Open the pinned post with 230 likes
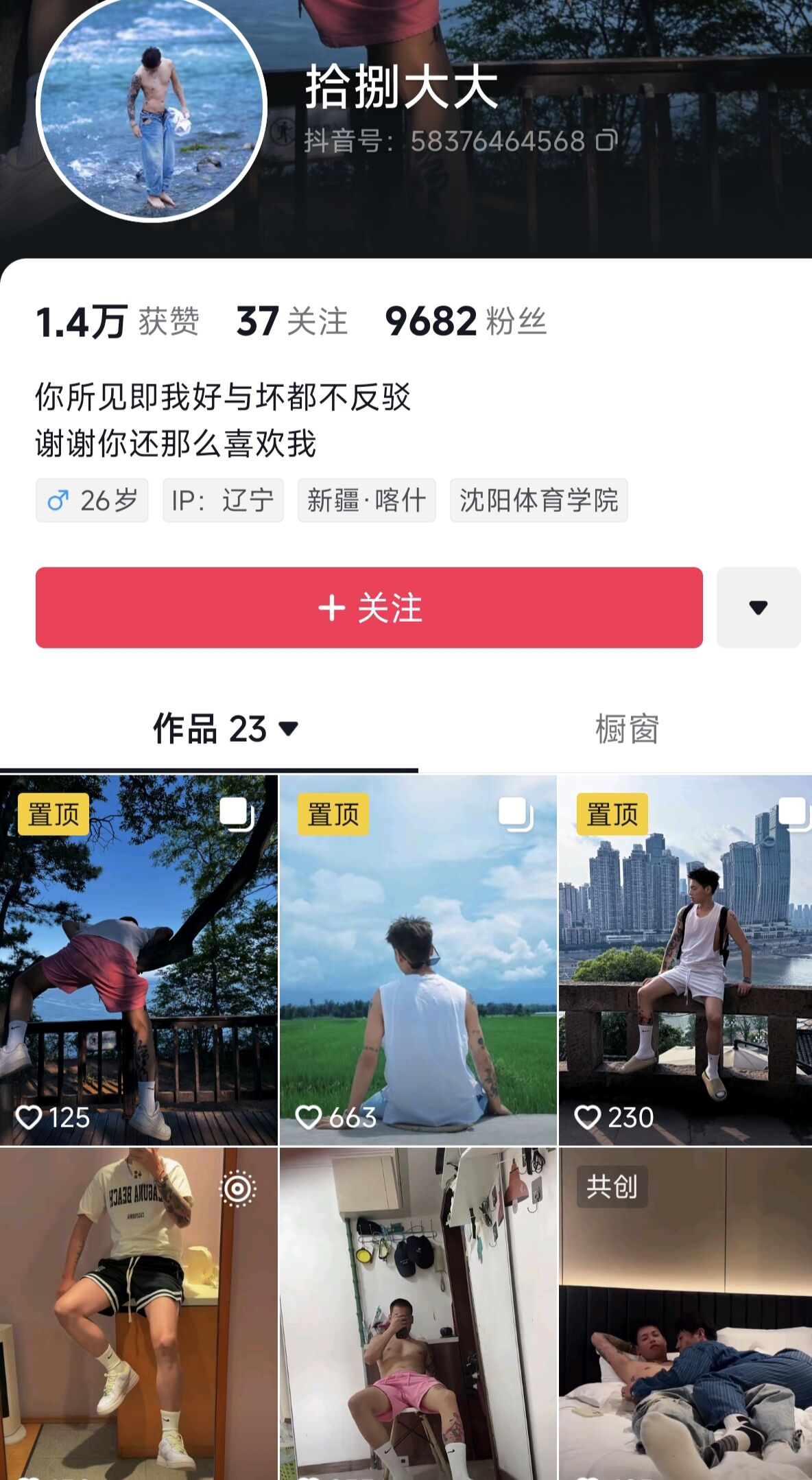Image resolution: width=812 pixels, height=1480 pixels. click(x=685, y=960)
